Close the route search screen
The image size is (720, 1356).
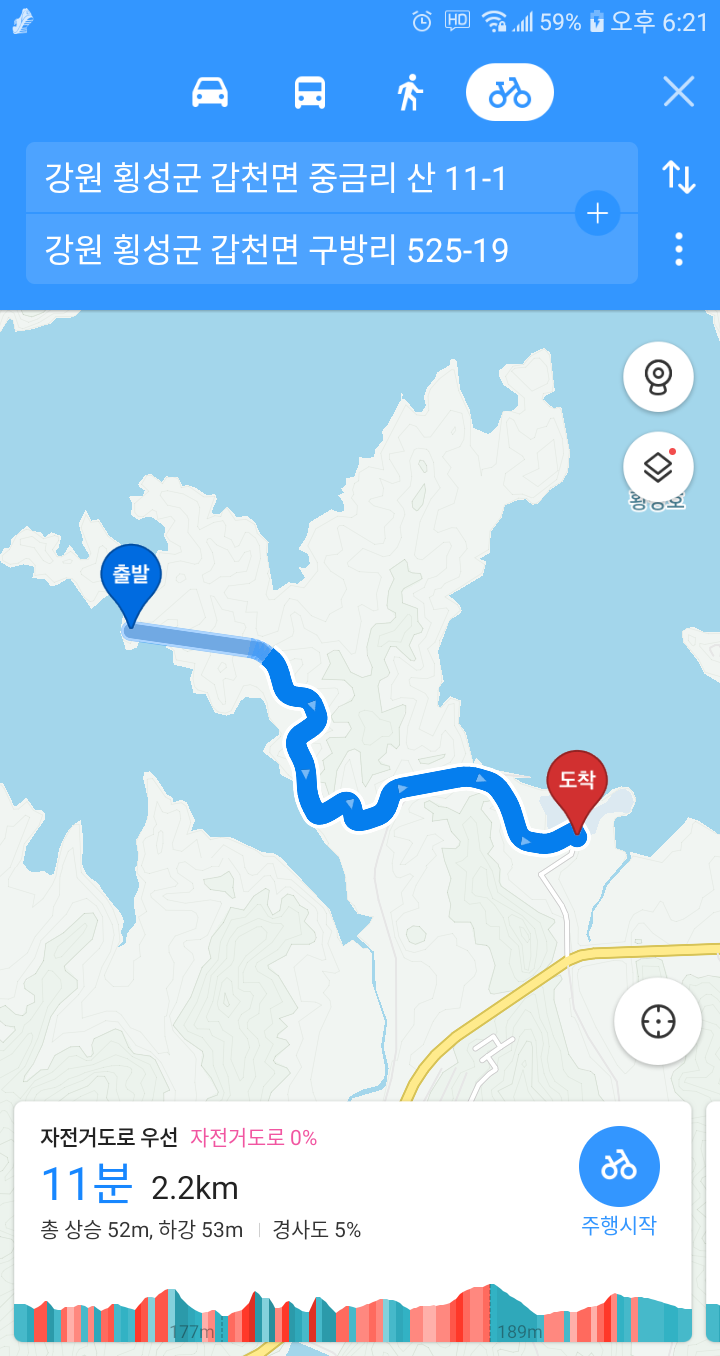[679, 92]
